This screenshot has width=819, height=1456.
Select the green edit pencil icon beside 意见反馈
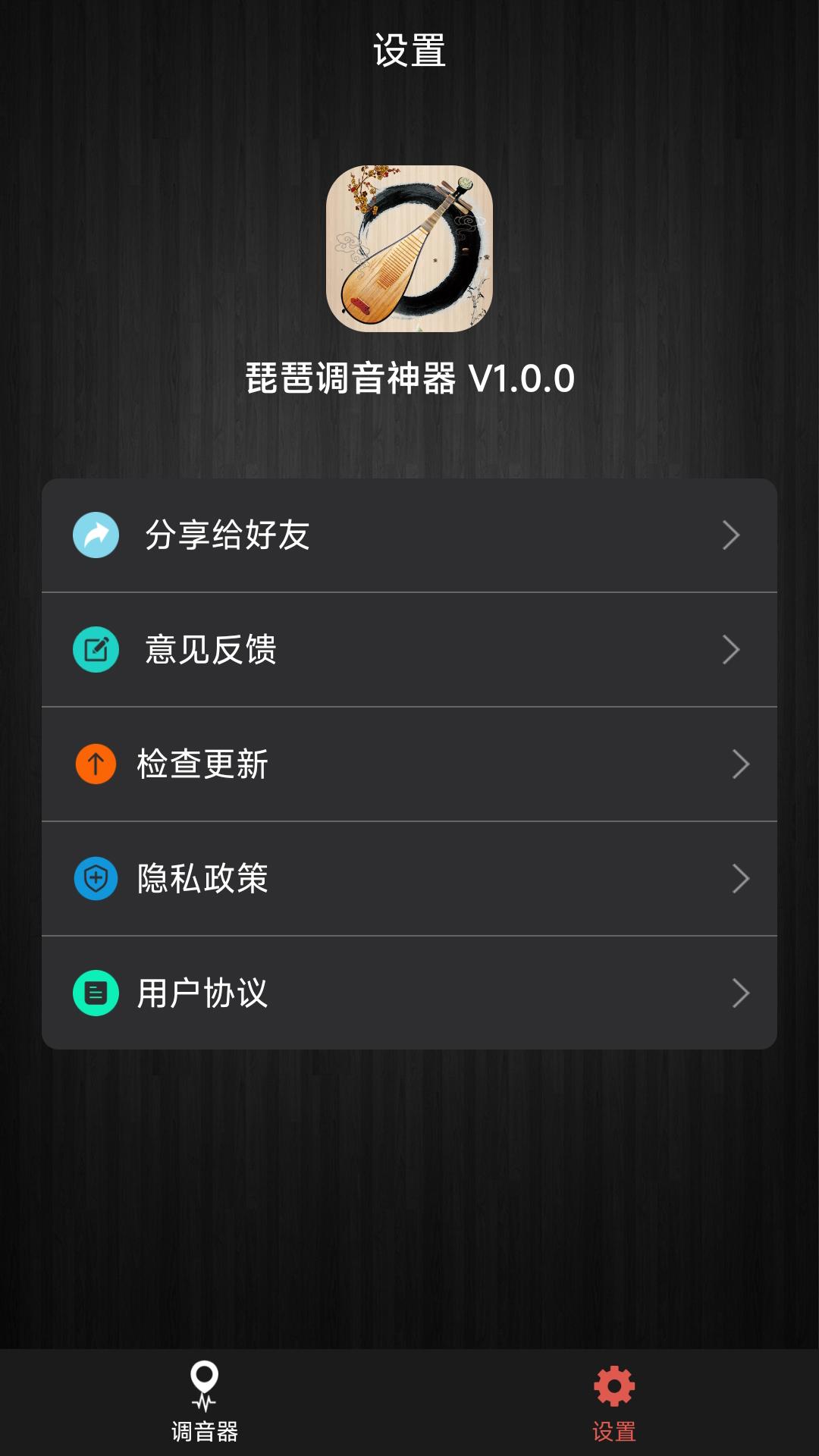point(95,650)
